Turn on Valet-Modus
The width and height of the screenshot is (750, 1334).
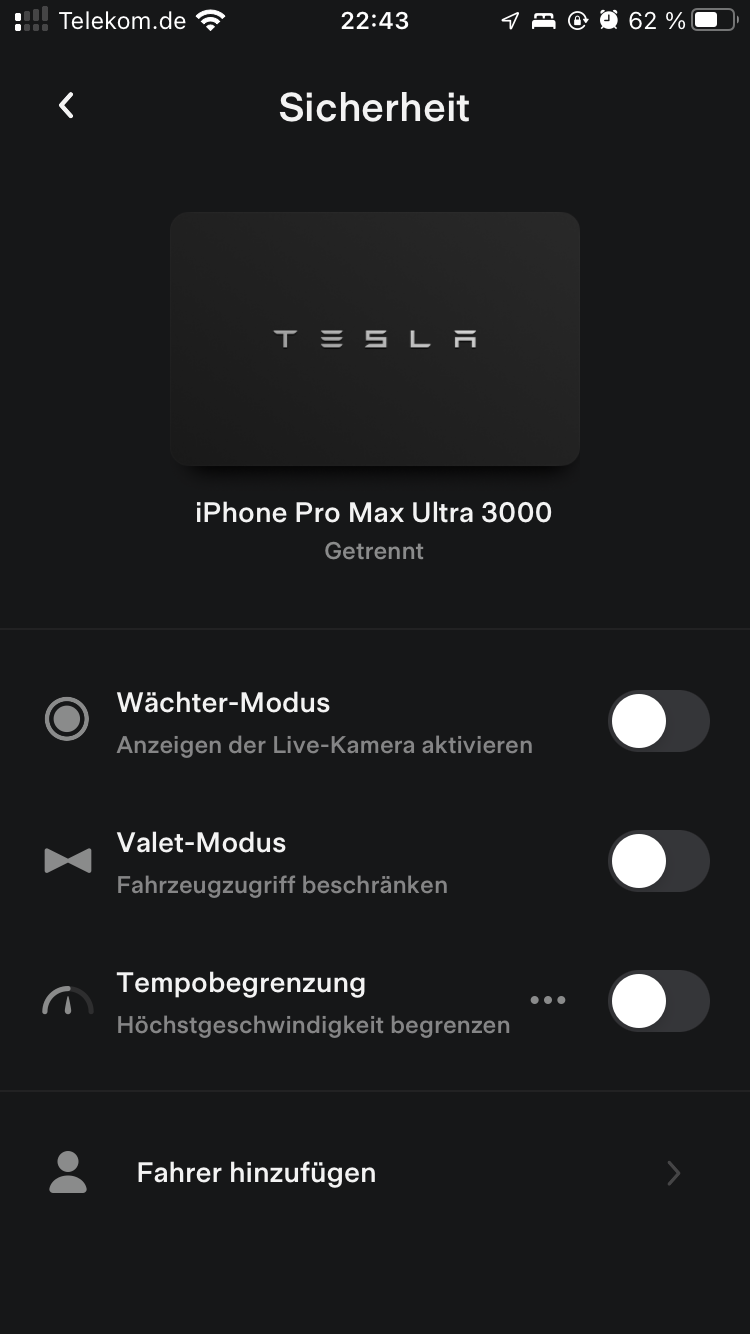pos(658,861)
